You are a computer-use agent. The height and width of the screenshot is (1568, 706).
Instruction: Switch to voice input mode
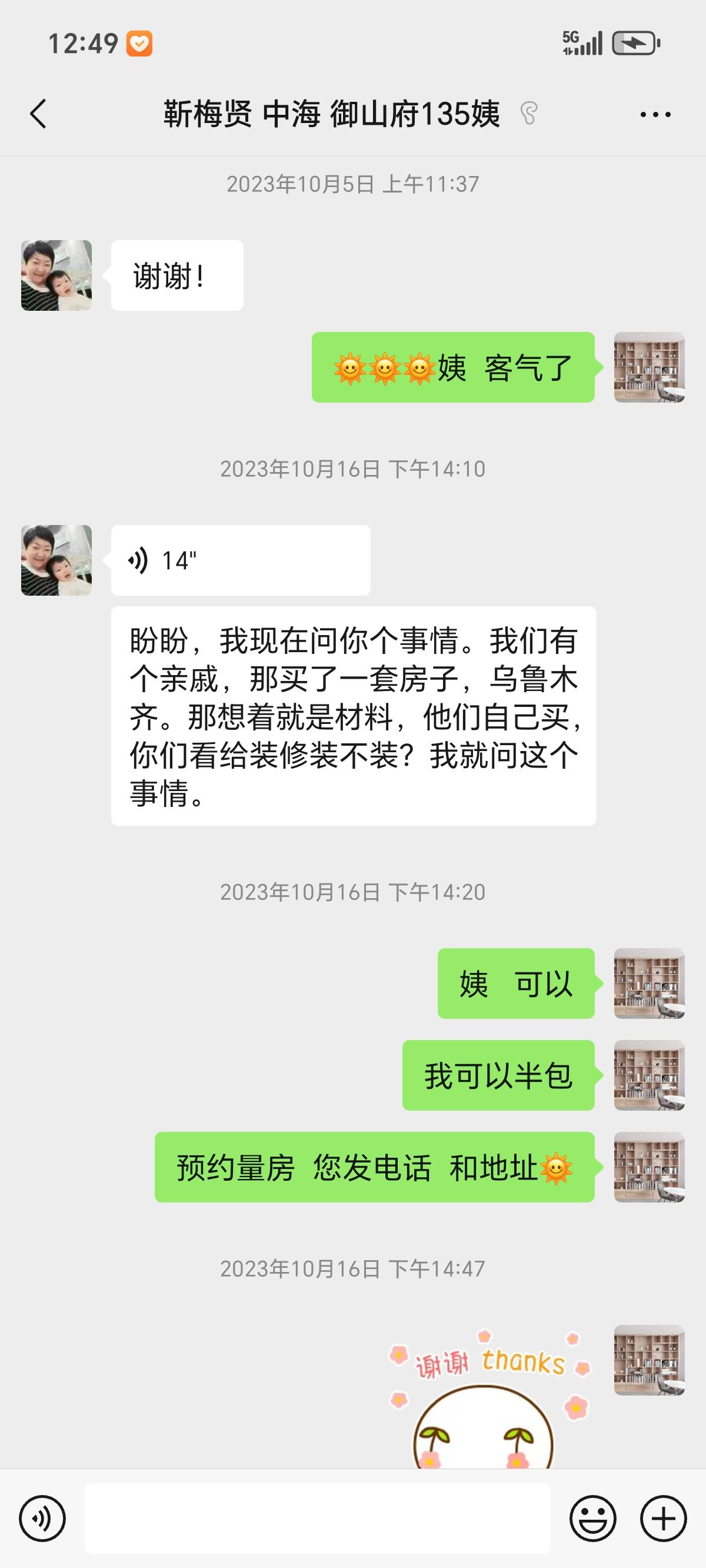[42, 1518]
